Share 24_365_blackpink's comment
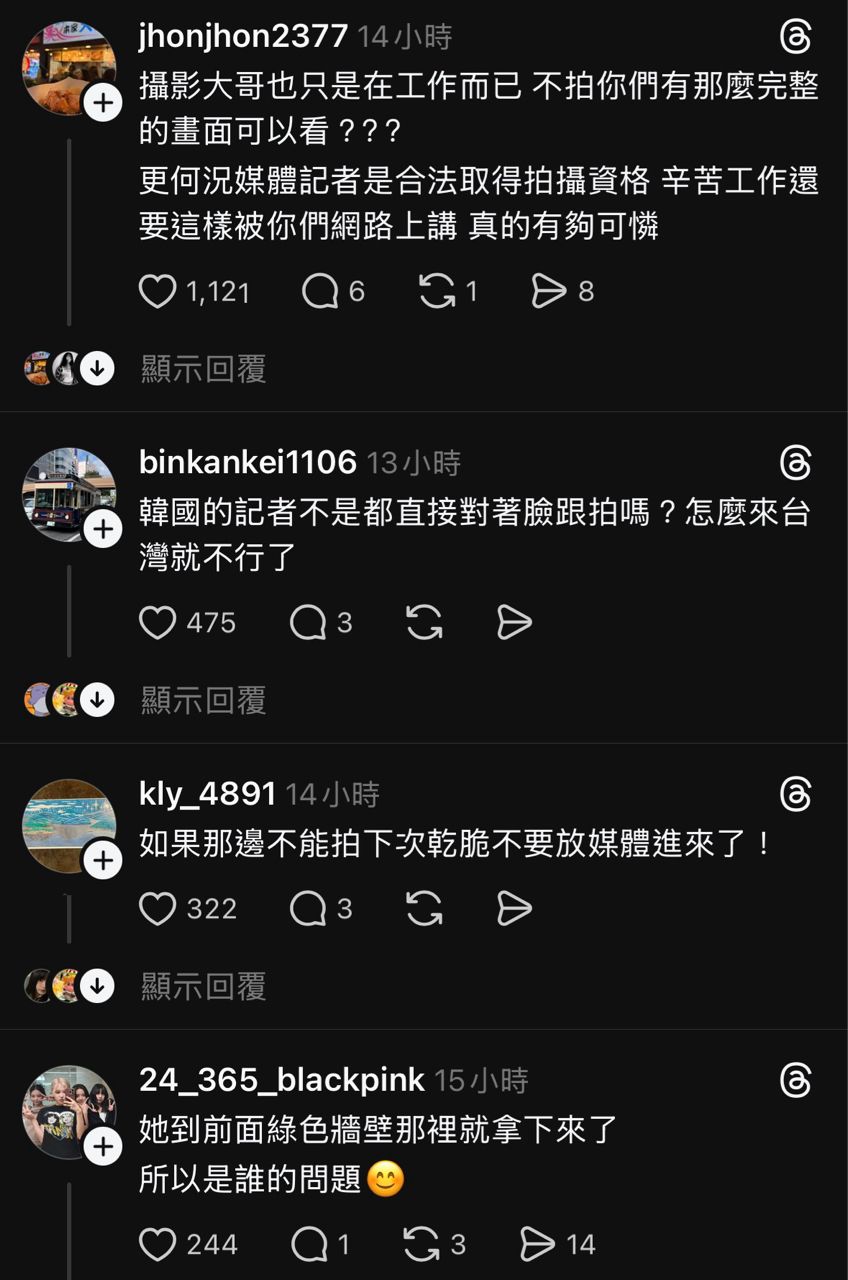848x1280 pixels. 537,1244
